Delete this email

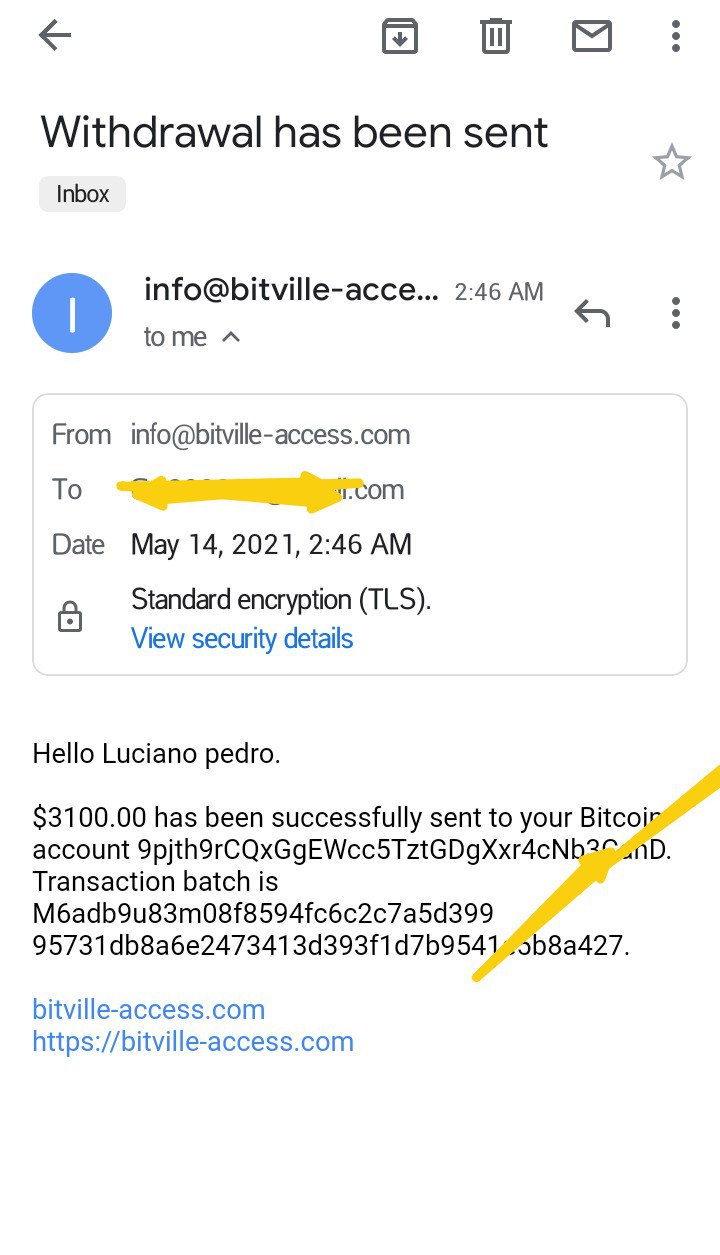pyautogui.click(x=495, y=37)
